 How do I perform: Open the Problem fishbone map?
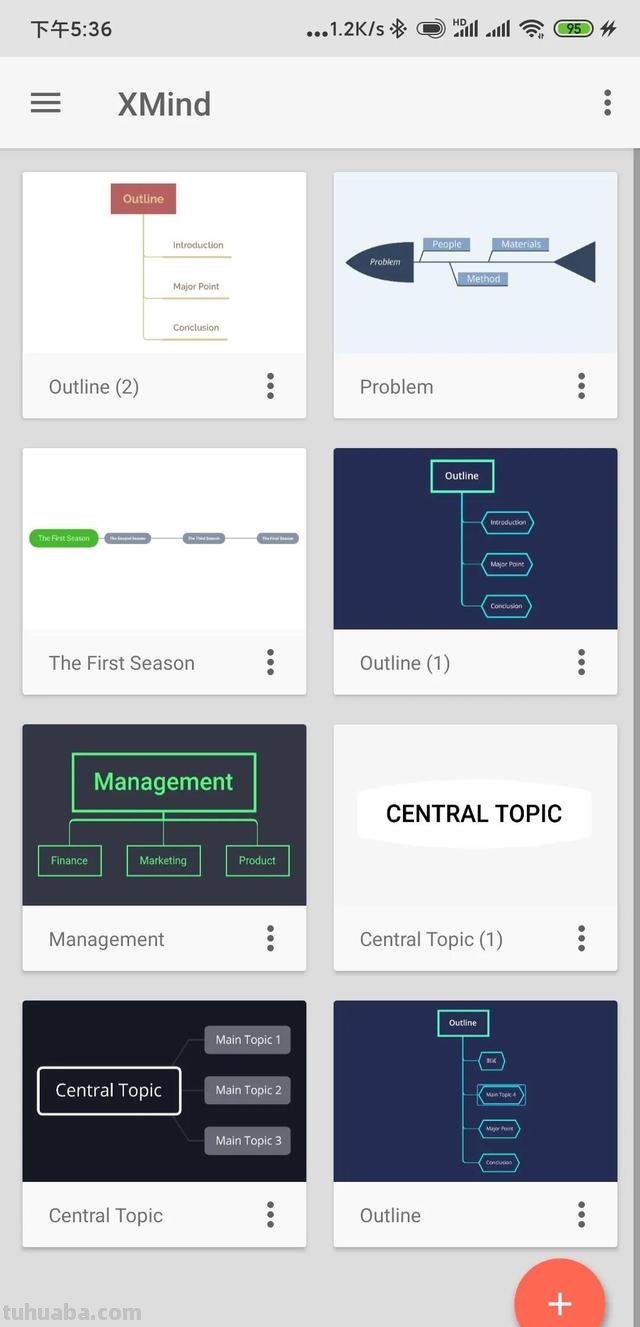click(x=475, y=263)
